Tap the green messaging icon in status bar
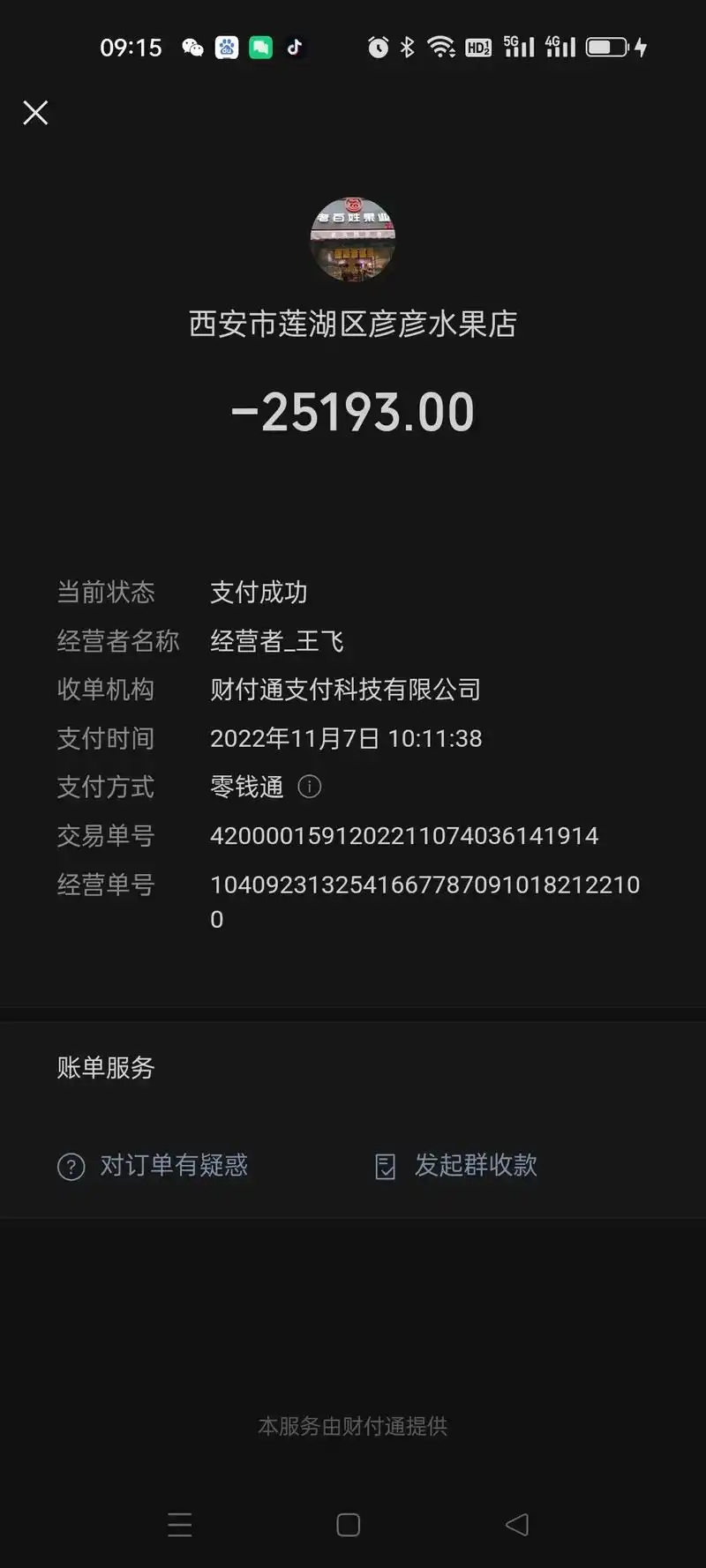This screenshot has height=1568, width=706. coord(261,47)
